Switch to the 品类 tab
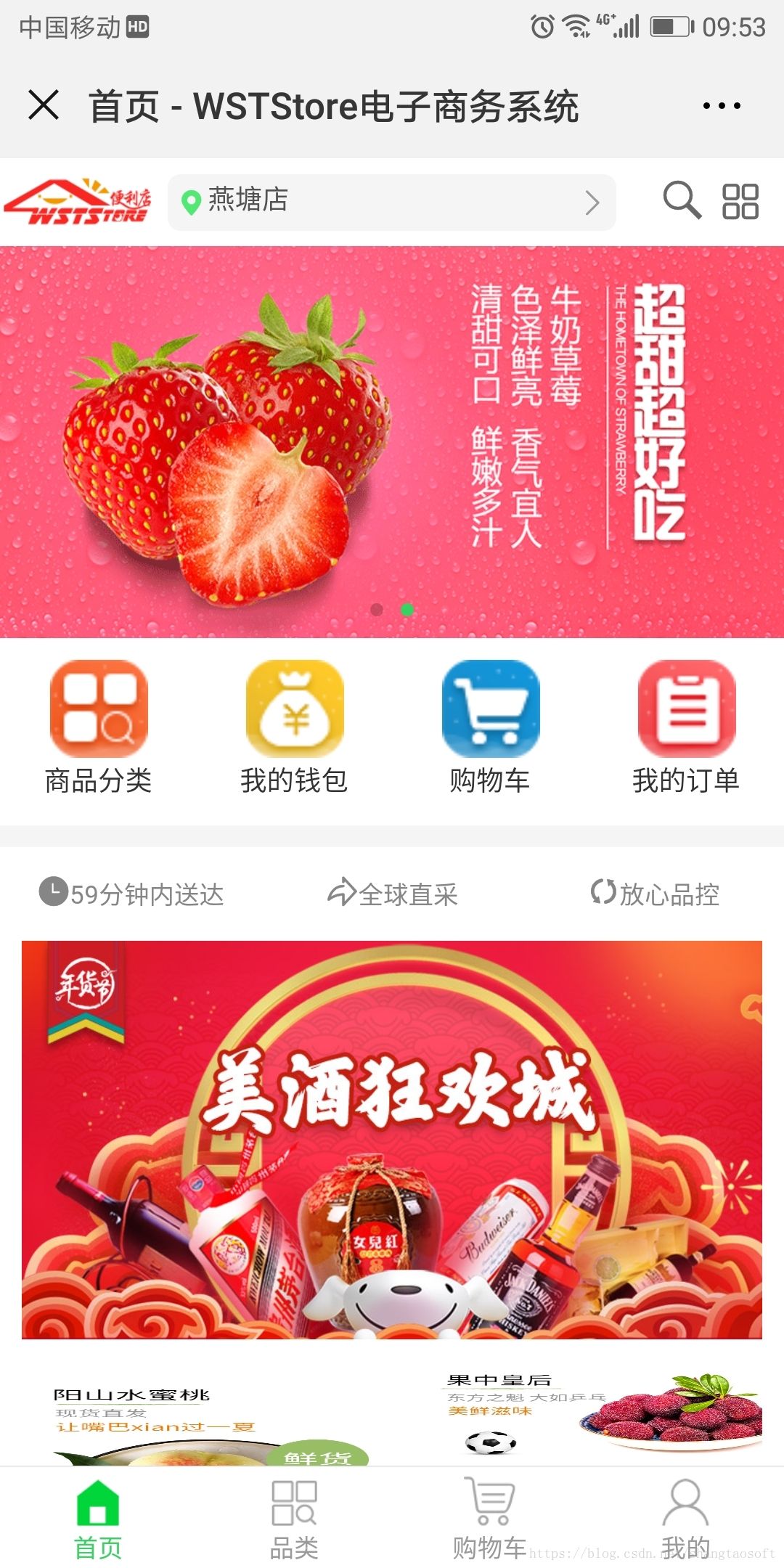 [x=294, y=1519]
